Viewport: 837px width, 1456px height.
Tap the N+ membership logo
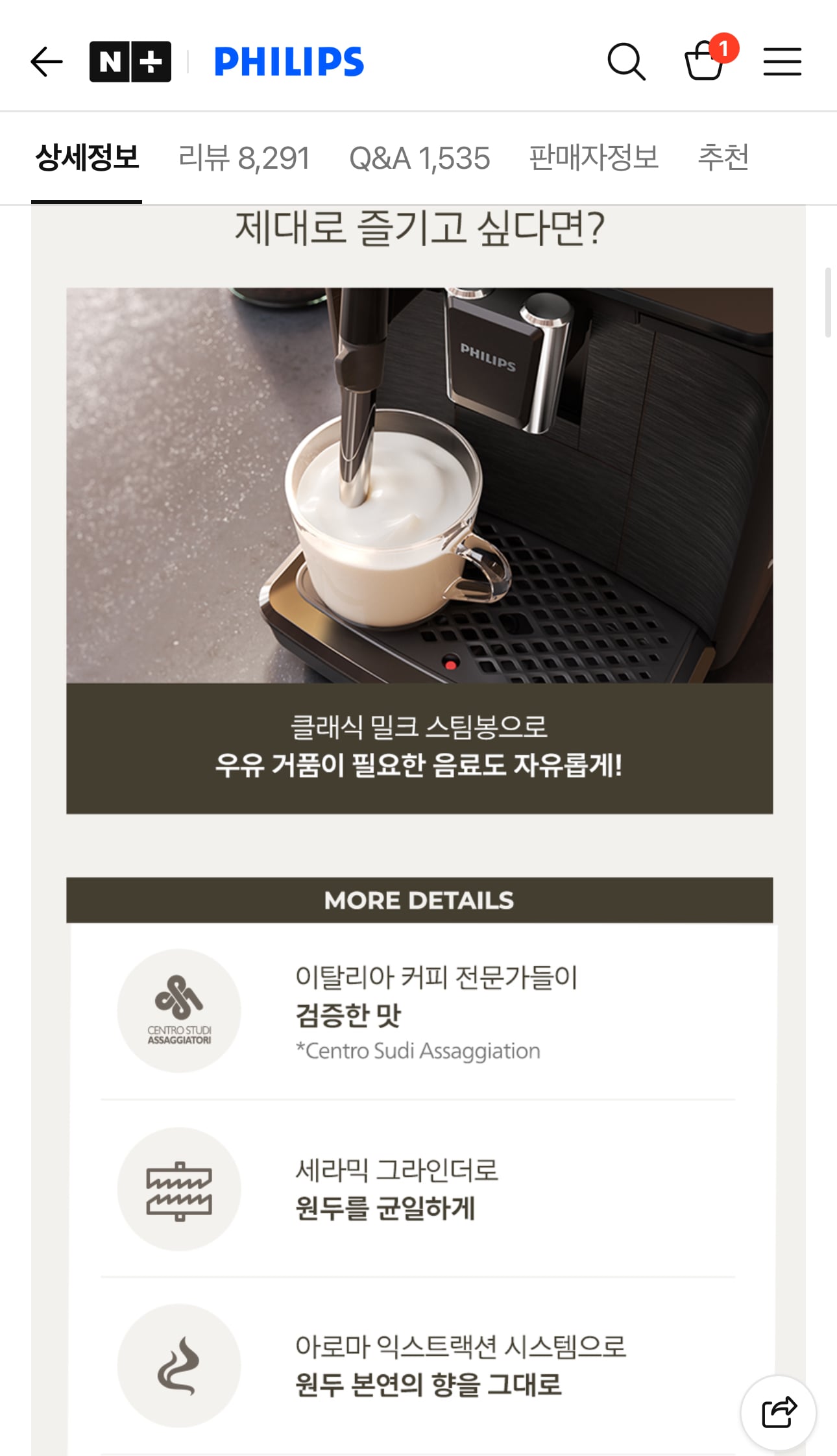click(x=130, y=62)
